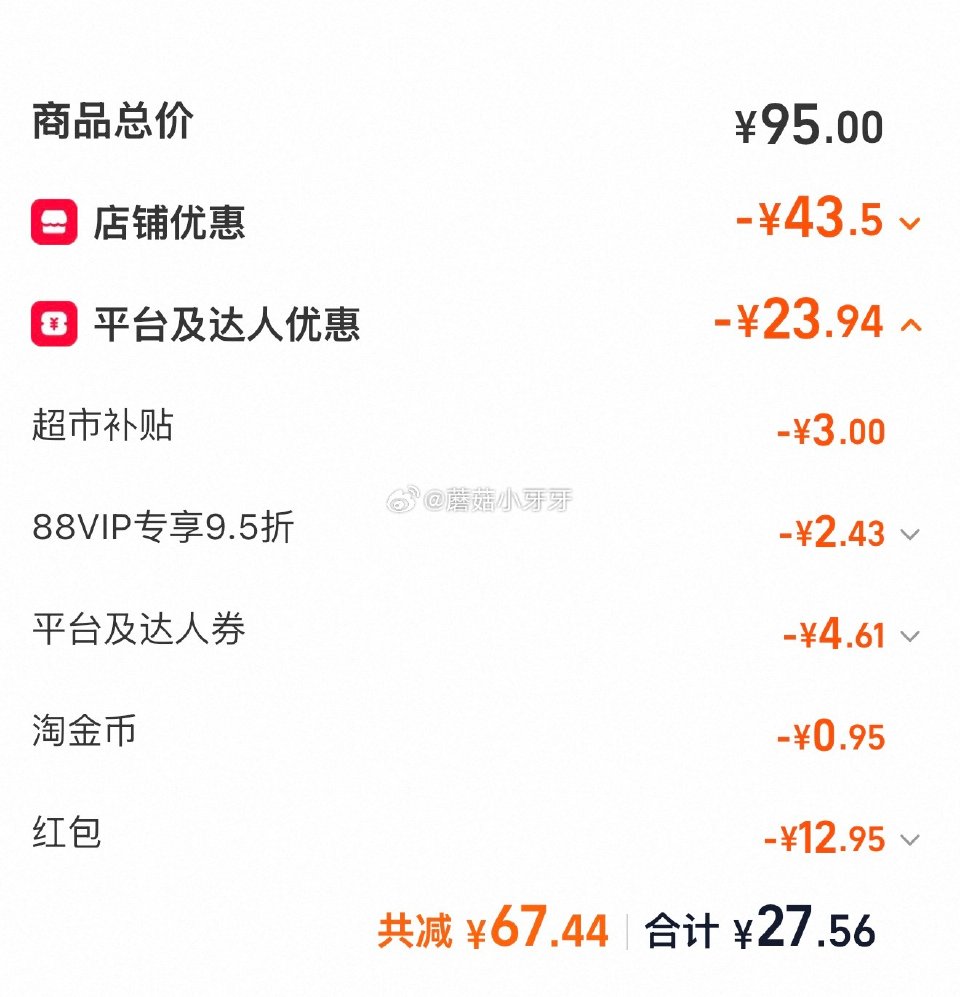Expand the 88VIP专享9.5折 discount details

(x=911, y=536)
